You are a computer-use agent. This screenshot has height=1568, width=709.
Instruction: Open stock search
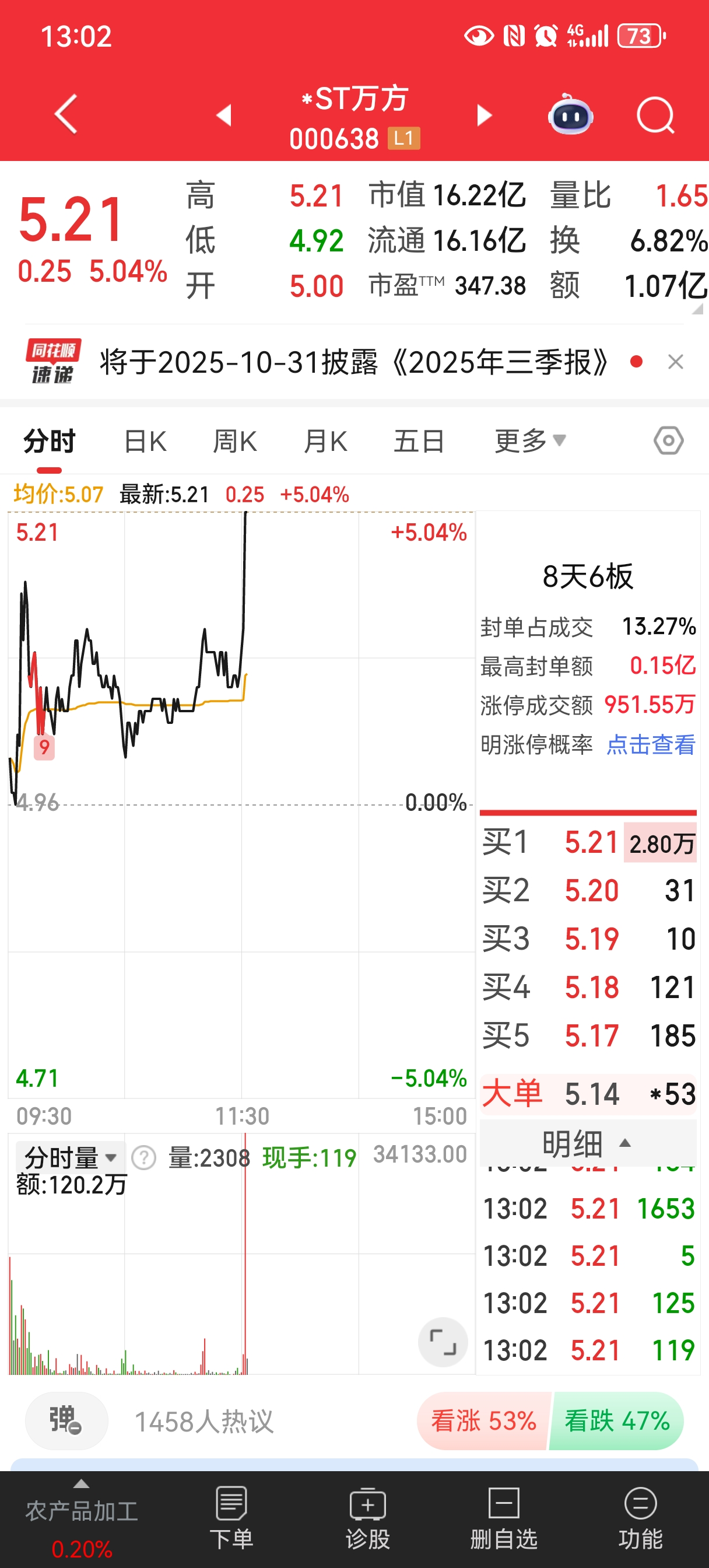tap(655, 115)
